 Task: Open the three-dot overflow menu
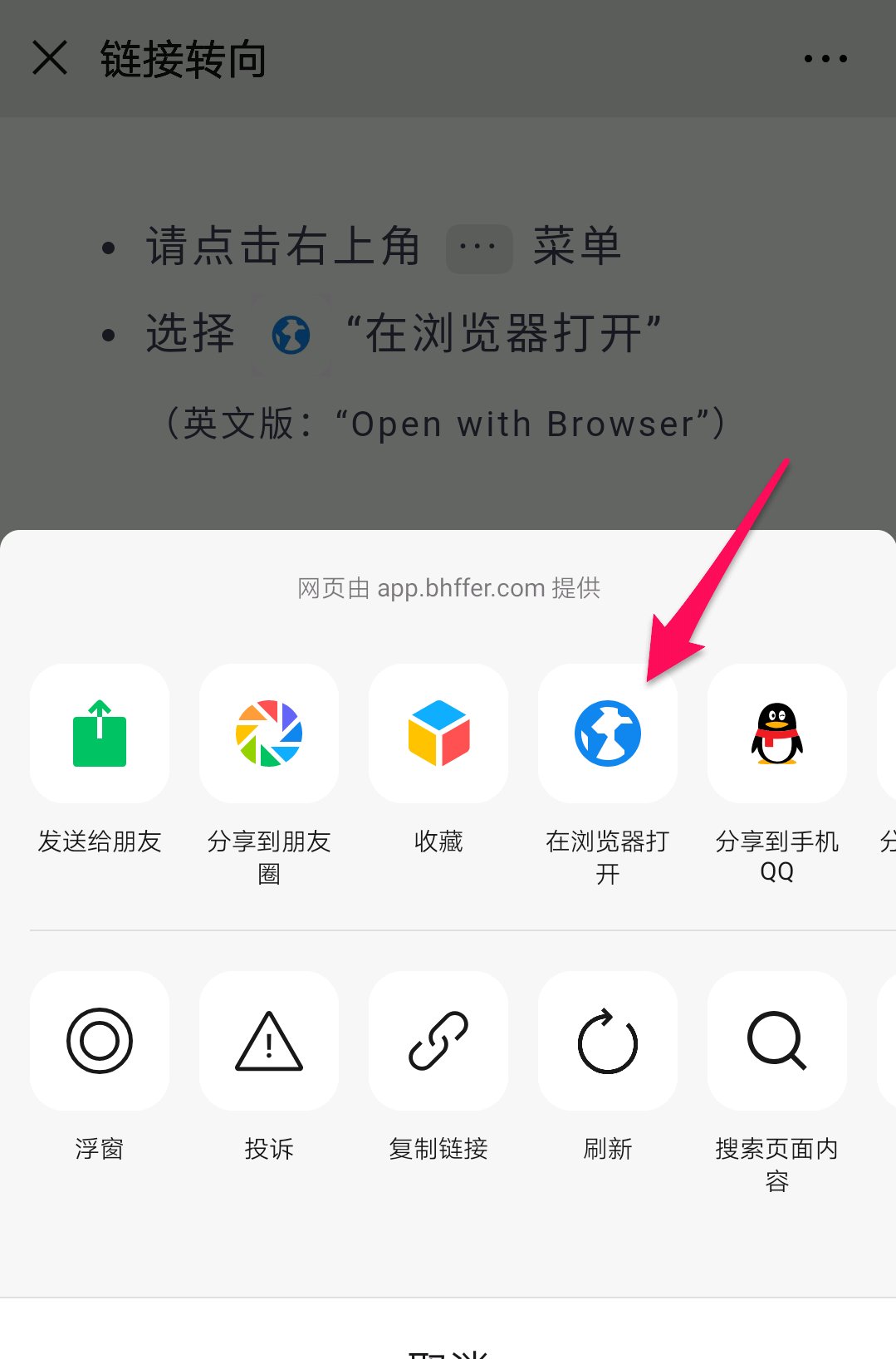[x=825, y=58]
